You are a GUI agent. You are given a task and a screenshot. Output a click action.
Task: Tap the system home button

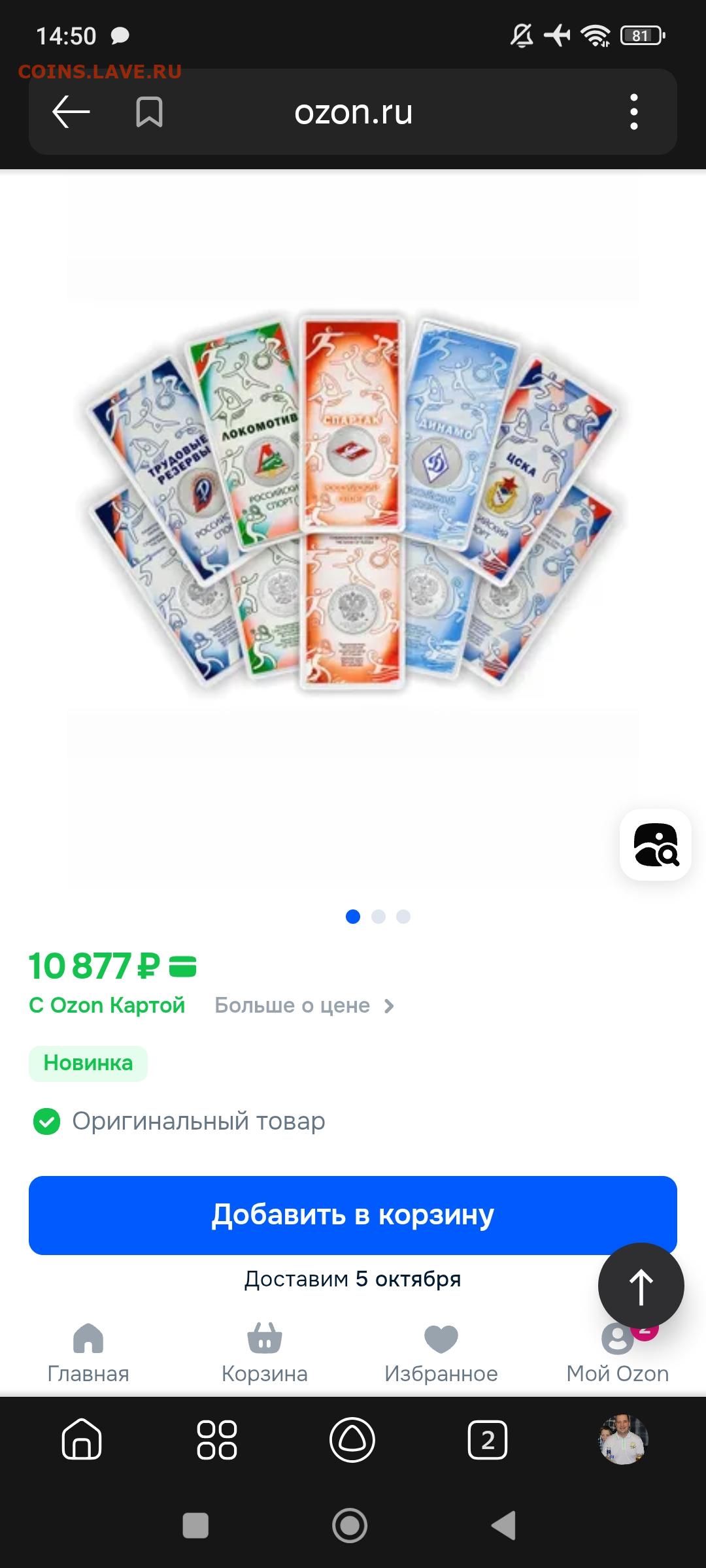[350, 1526]
